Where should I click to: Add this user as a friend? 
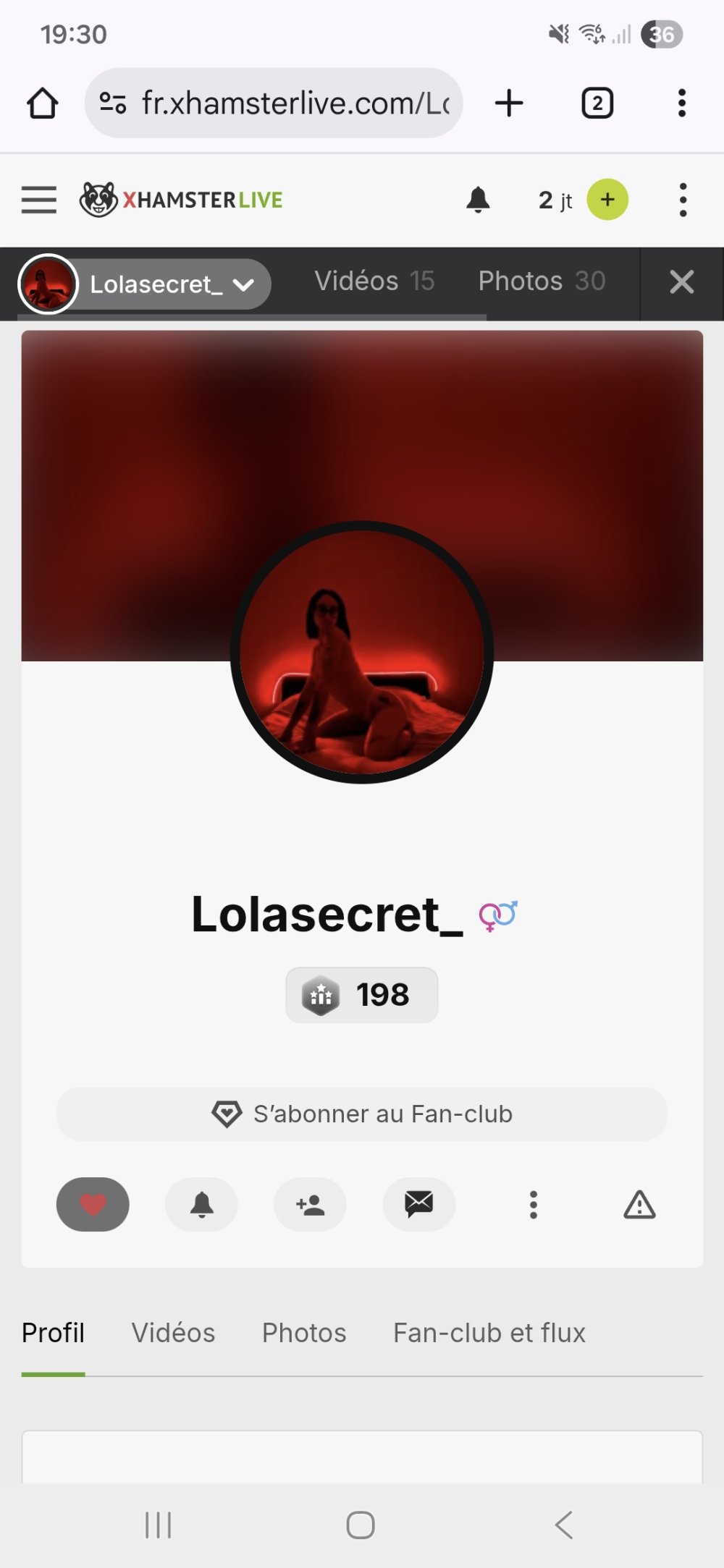coord(310,1205)
